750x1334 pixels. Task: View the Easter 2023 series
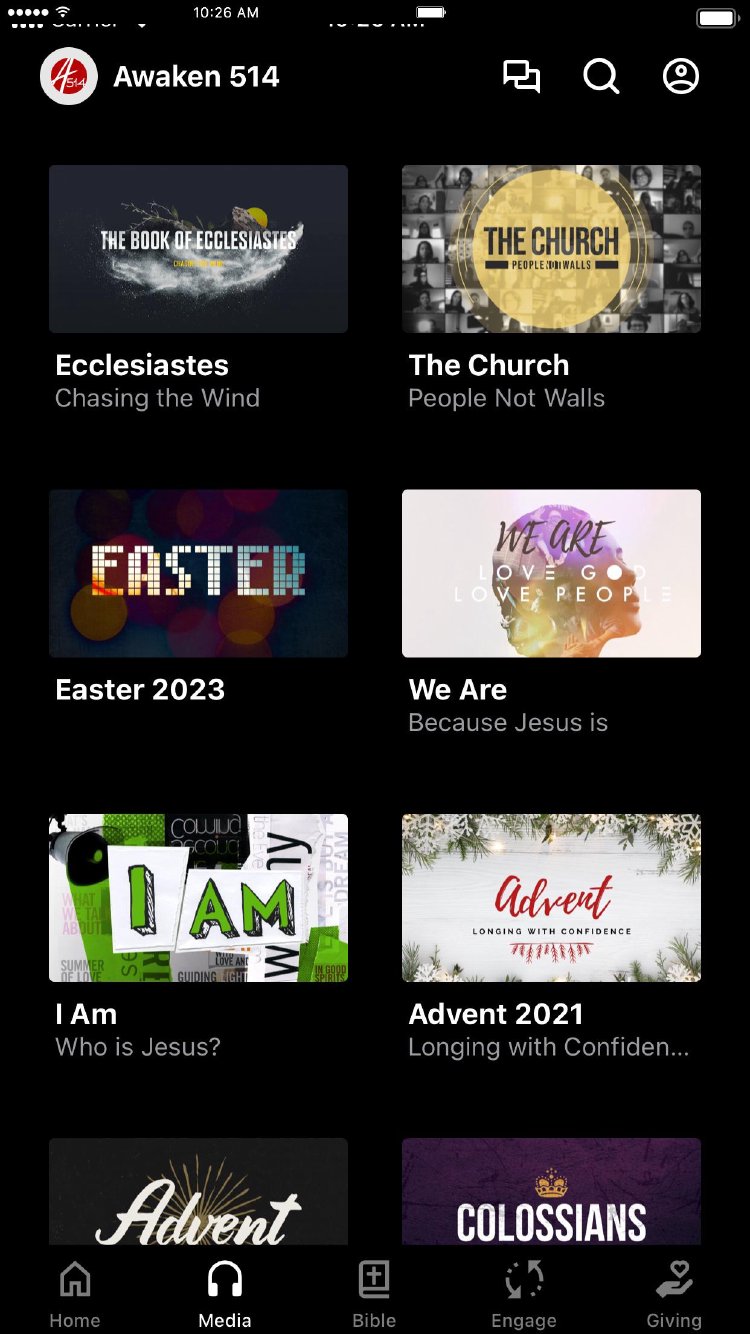pyautogui.click(x=198, y=573)
